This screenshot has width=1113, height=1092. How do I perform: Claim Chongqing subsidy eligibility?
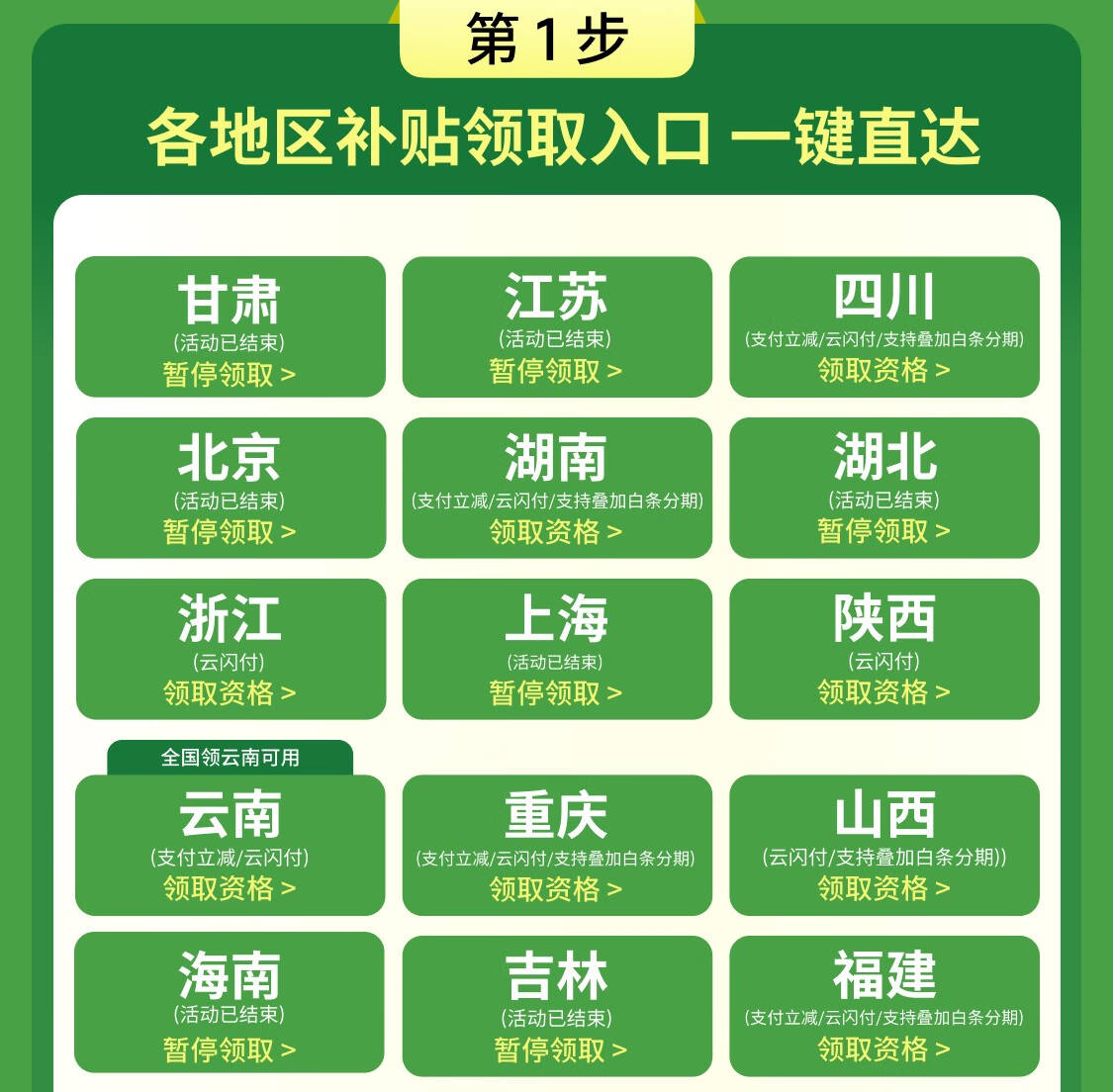pos(556,888)
